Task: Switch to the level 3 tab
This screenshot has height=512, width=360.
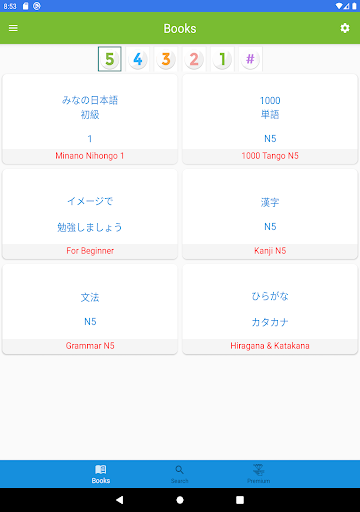Action: (166, 59)
